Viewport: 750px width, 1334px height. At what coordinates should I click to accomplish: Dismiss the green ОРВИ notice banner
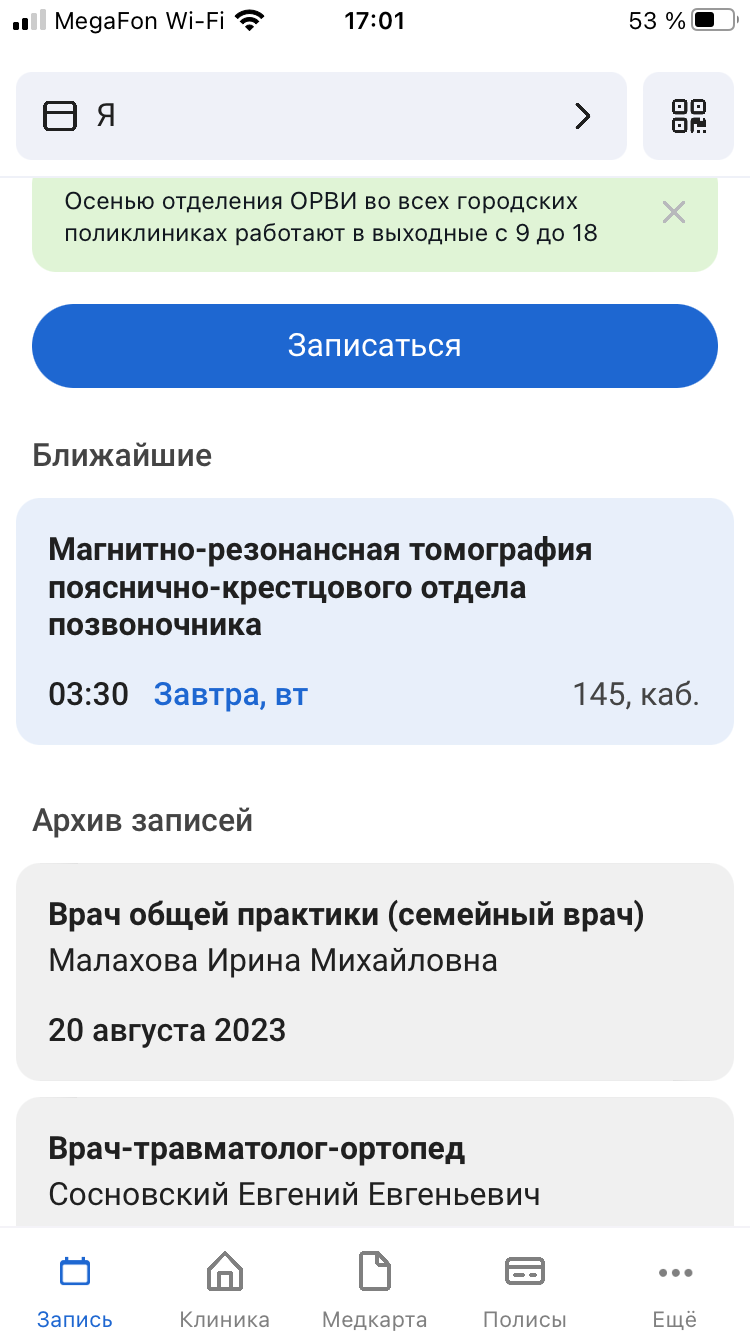[674, 212]
